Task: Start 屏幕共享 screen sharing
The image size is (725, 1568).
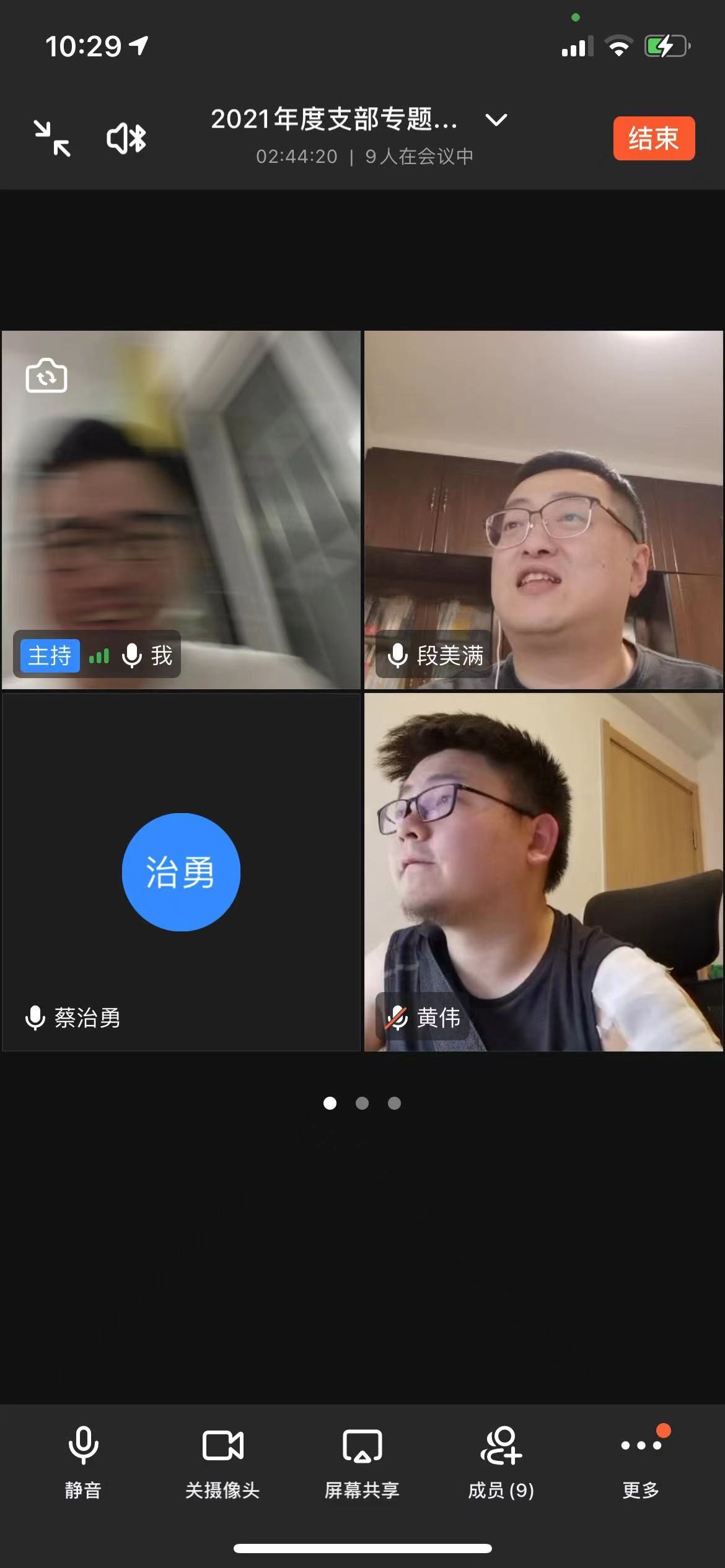Action: pyautogui.click(x=362, y=1461)
